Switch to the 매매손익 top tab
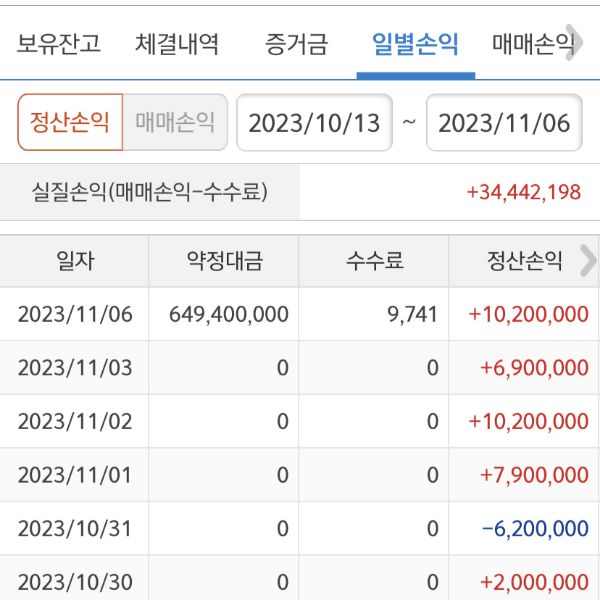This screenshot has width=600, height=600. click(530, 44)
